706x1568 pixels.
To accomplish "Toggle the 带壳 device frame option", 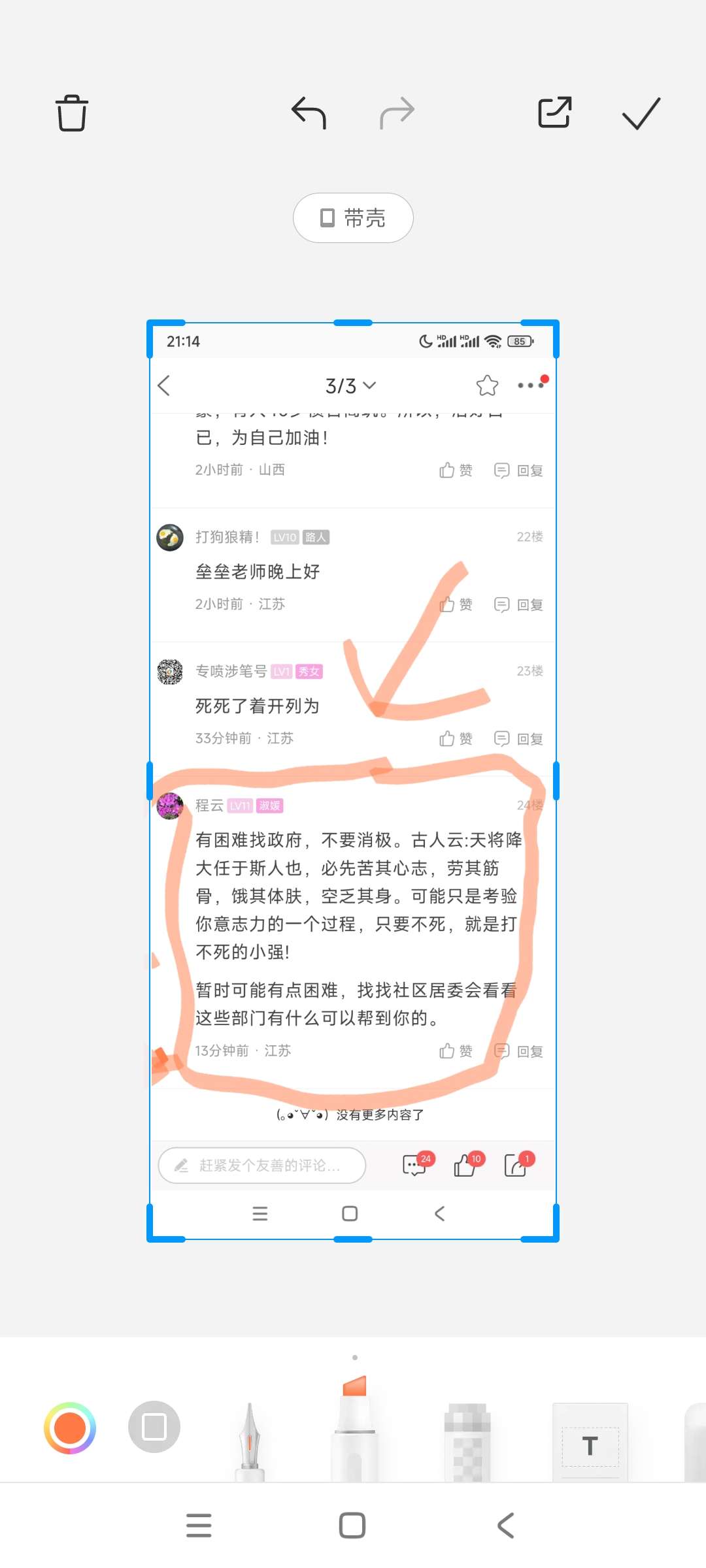I will (x=353, y=218).
